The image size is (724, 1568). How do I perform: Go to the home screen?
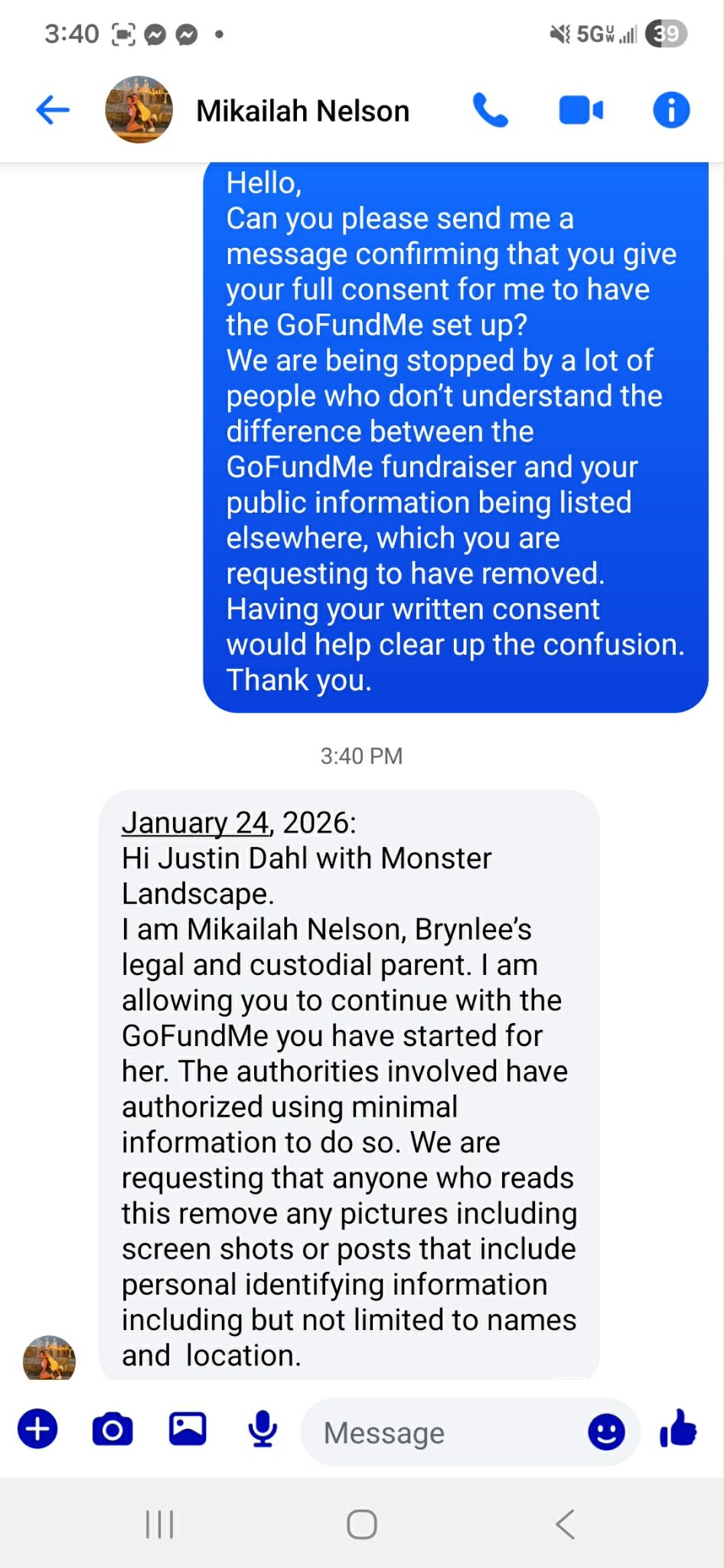[362, 1524]
